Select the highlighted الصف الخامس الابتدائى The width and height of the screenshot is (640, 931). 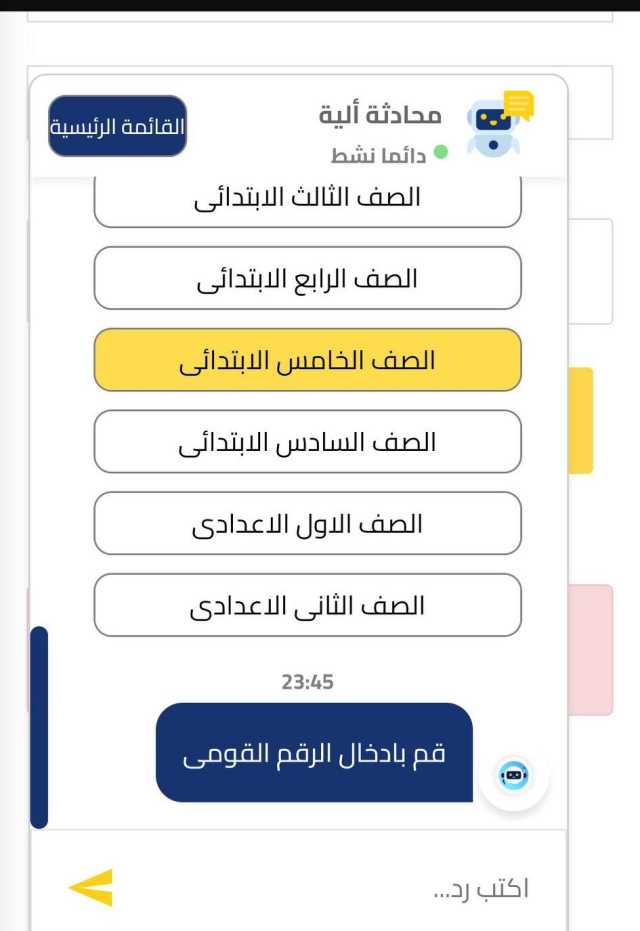307,360
